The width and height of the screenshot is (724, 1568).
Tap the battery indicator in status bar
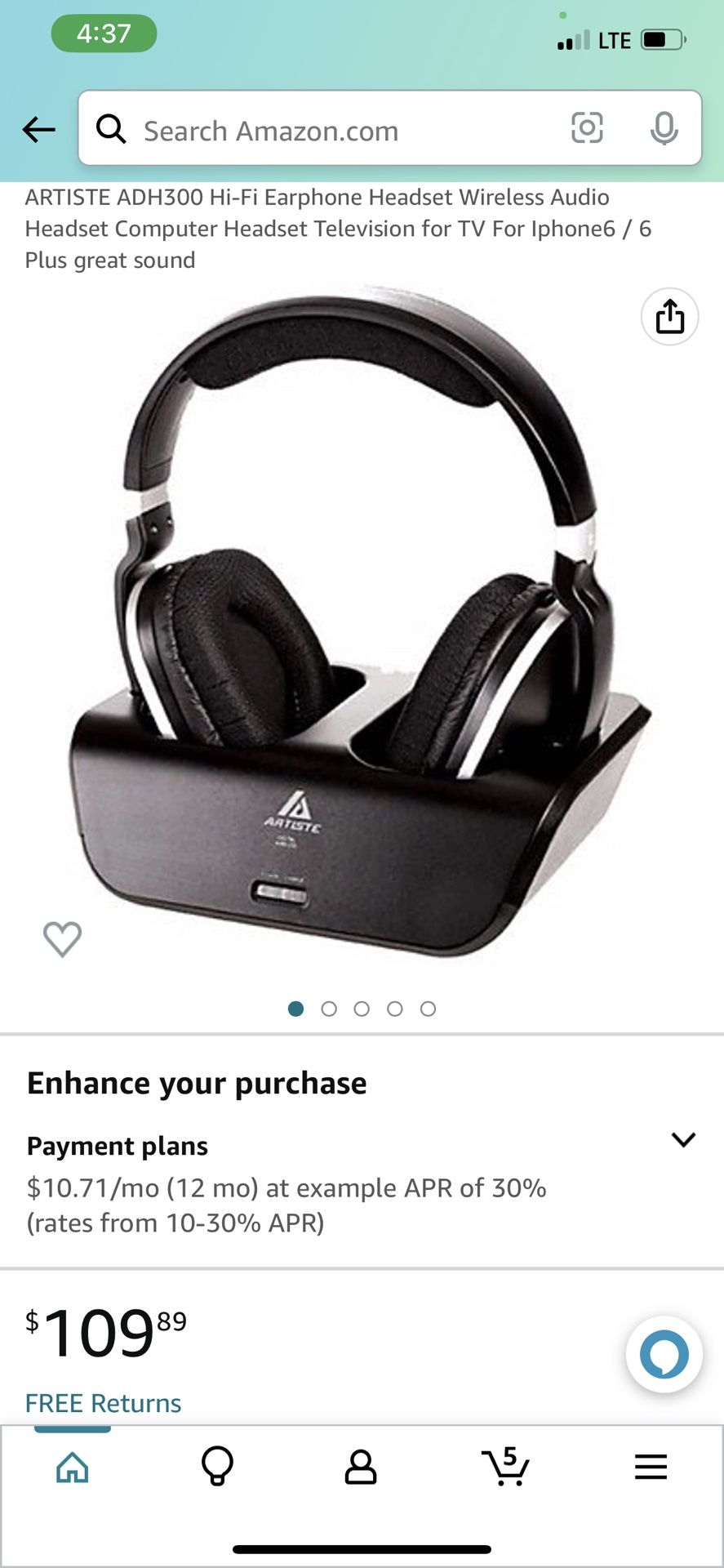click(661, 40)
